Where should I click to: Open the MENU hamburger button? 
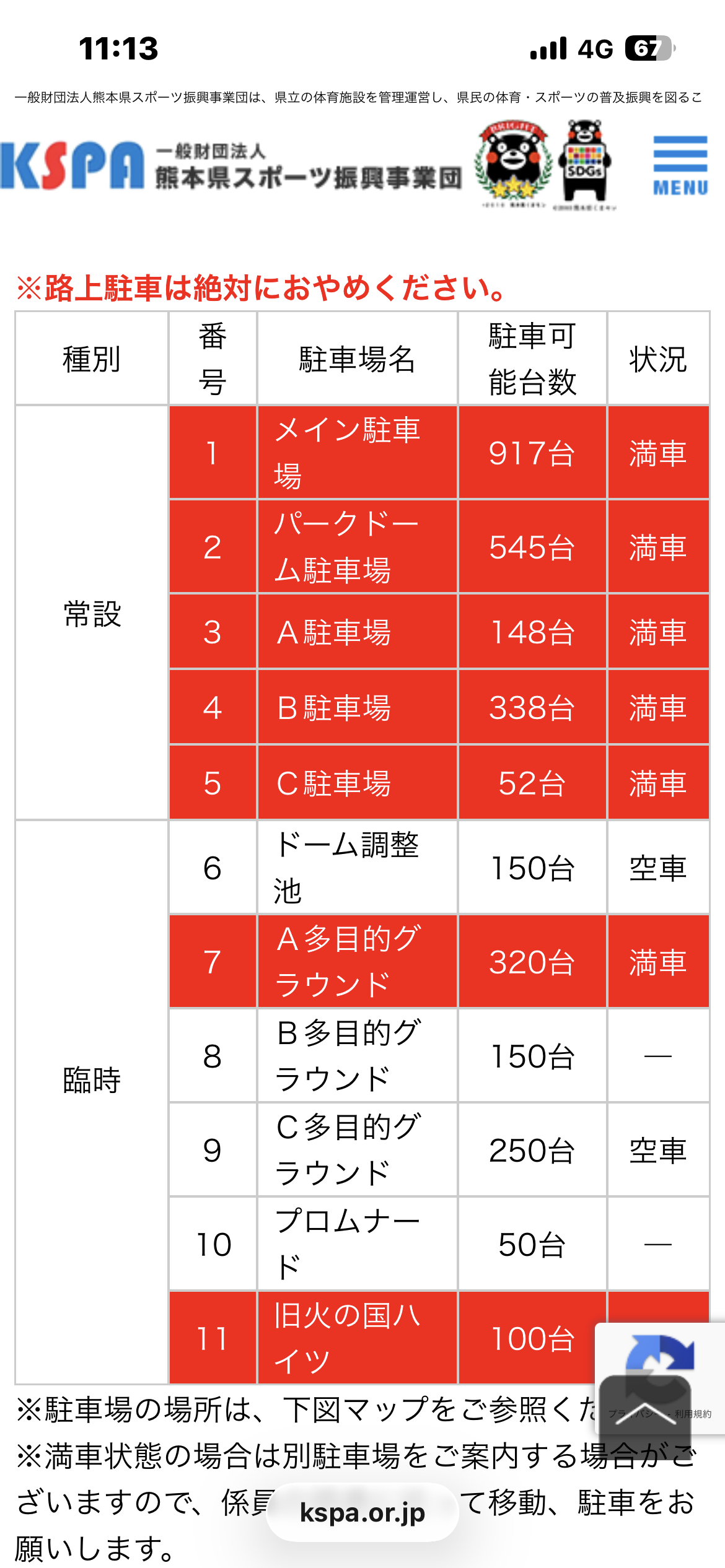(680, 165)
